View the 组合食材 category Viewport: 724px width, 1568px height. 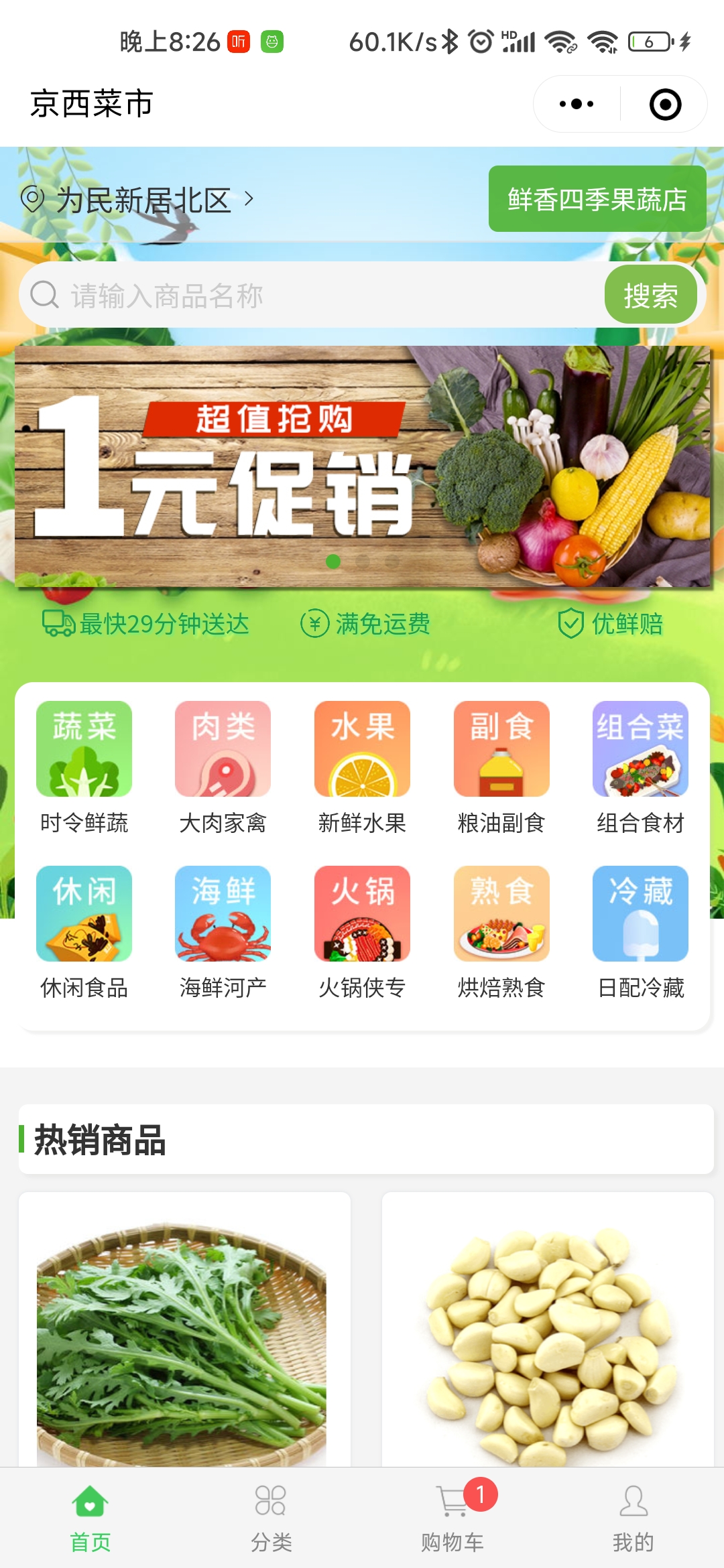[640, 767]
